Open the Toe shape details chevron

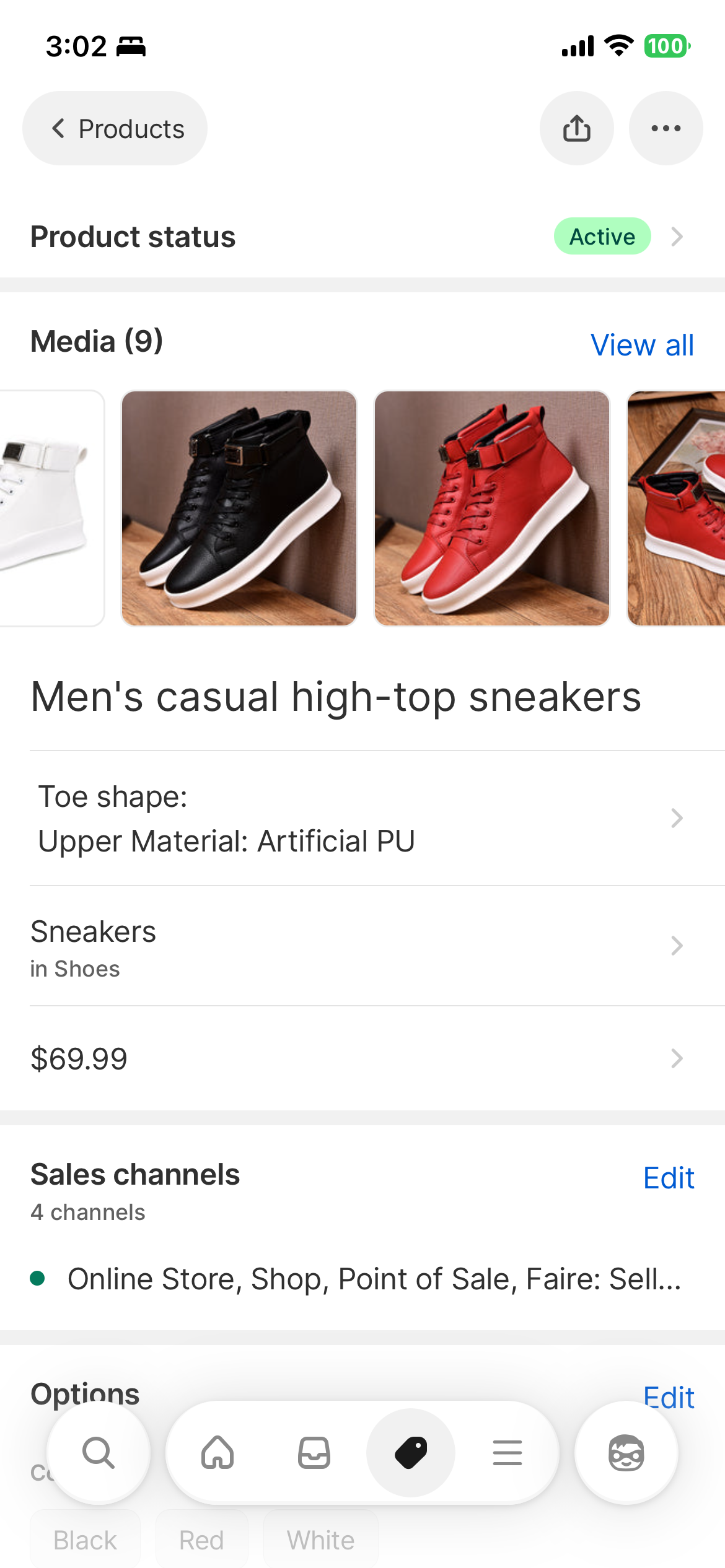(677, 818)
